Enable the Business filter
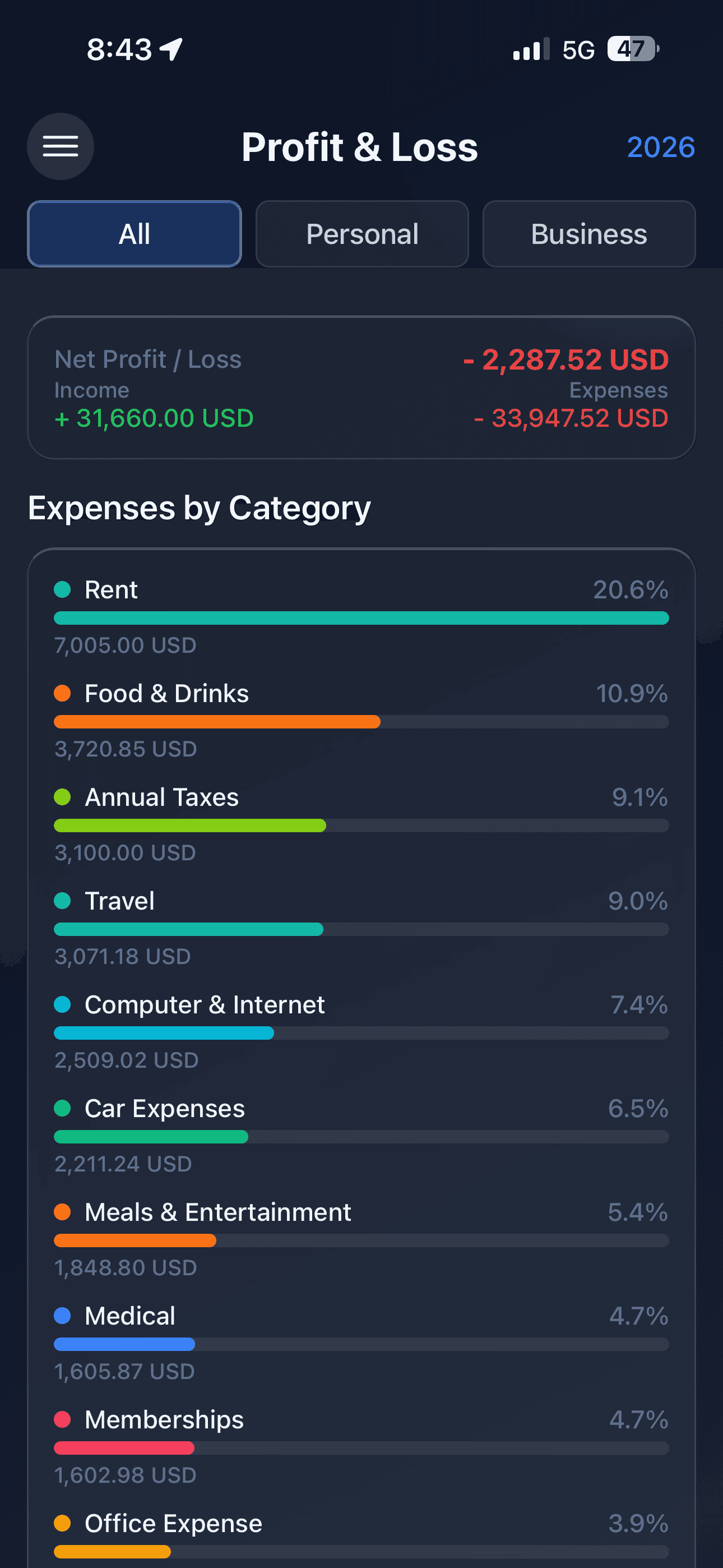The image size is (723, 1568). [588, 234]
